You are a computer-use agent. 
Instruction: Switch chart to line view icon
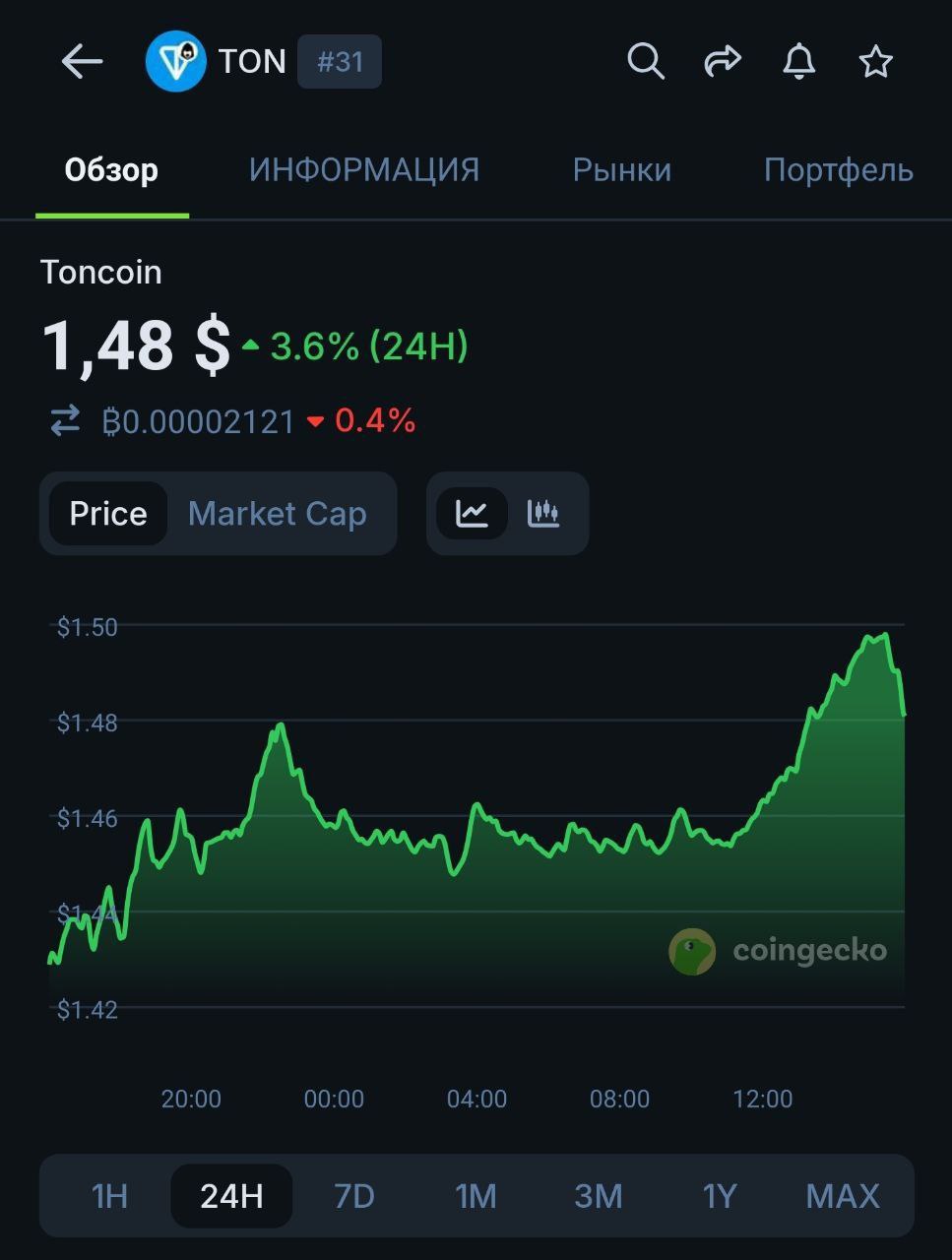[472, 513]
